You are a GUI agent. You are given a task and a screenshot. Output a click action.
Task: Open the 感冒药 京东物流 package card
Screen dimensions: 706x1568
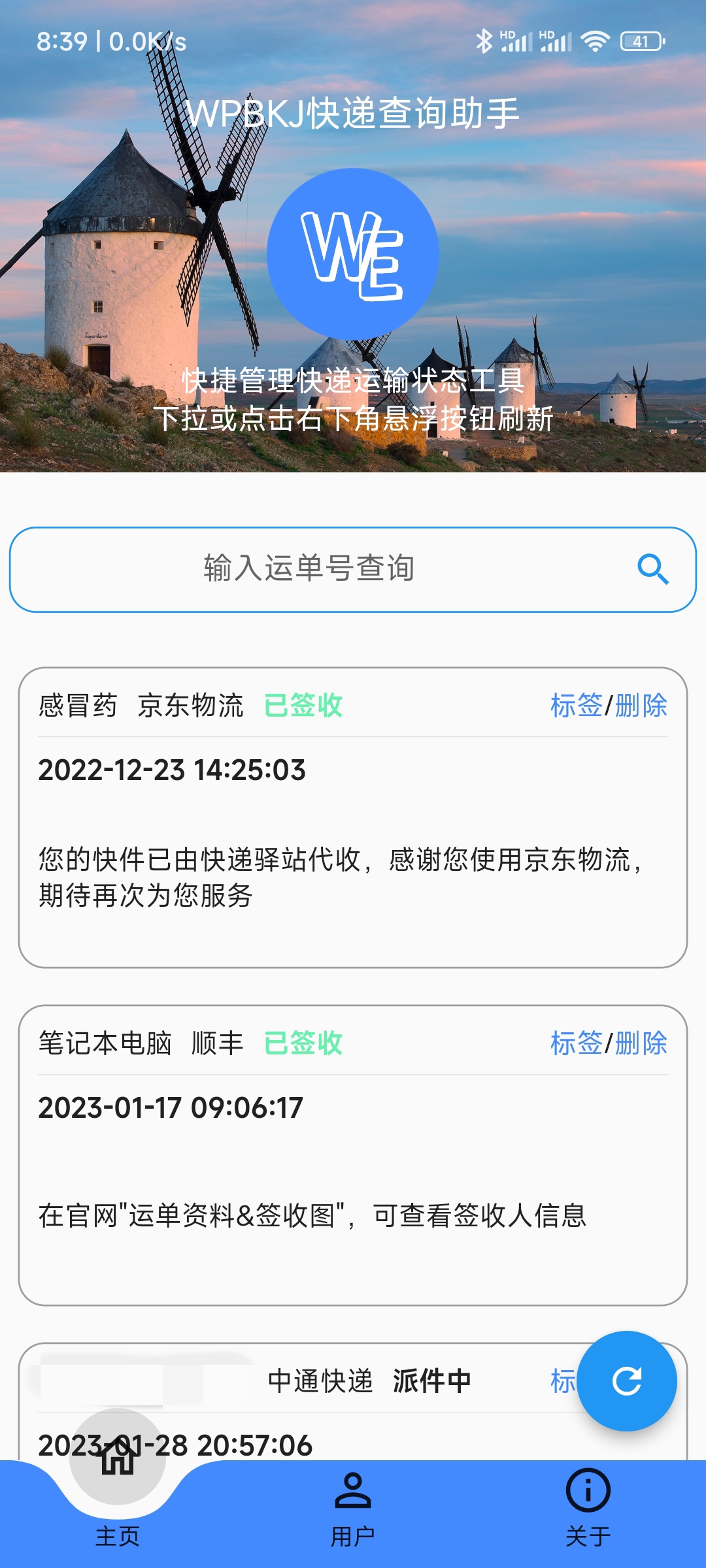coord(353,817)
